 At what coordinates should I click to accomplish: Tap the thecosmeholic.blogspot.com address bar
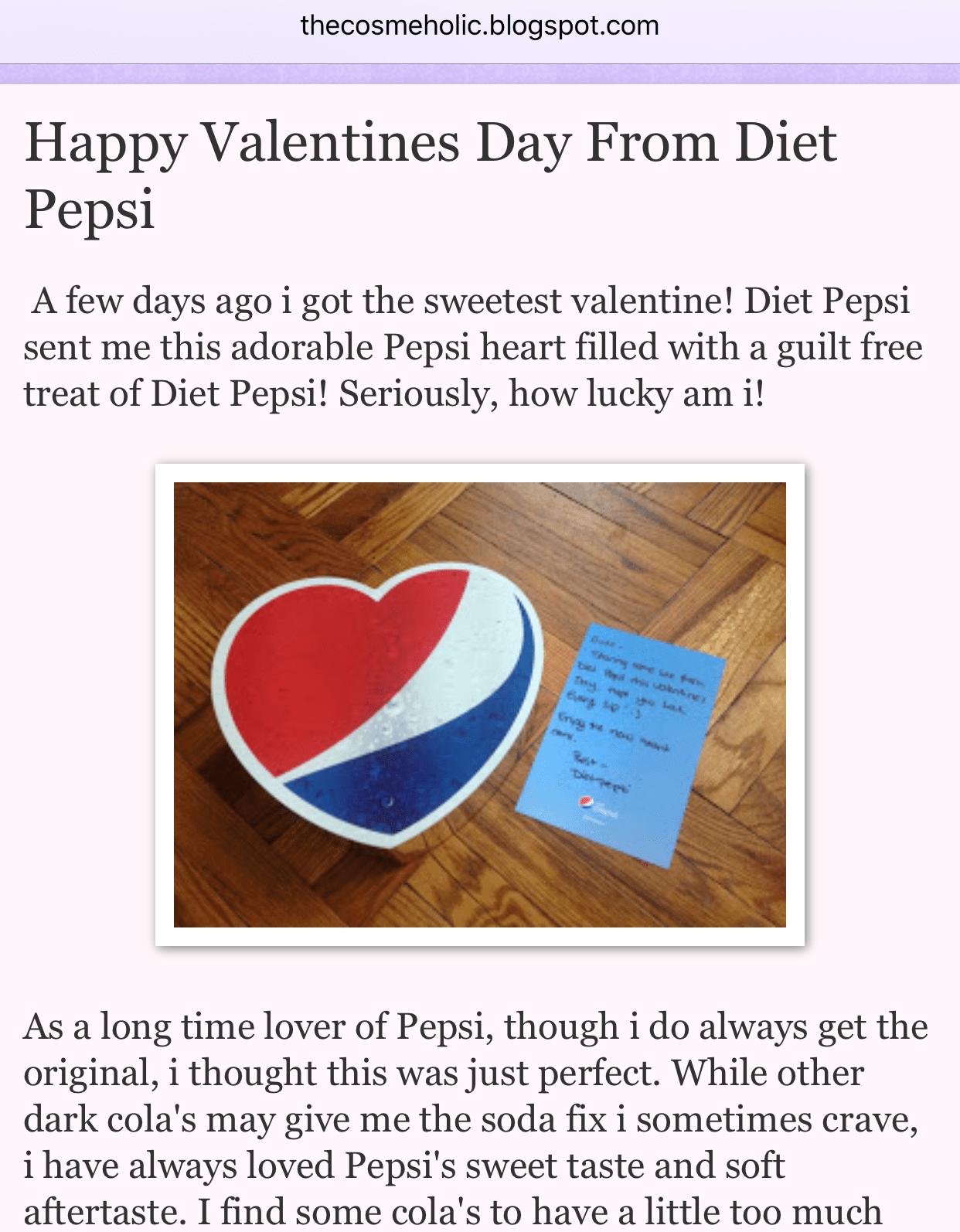click(479, 26)
